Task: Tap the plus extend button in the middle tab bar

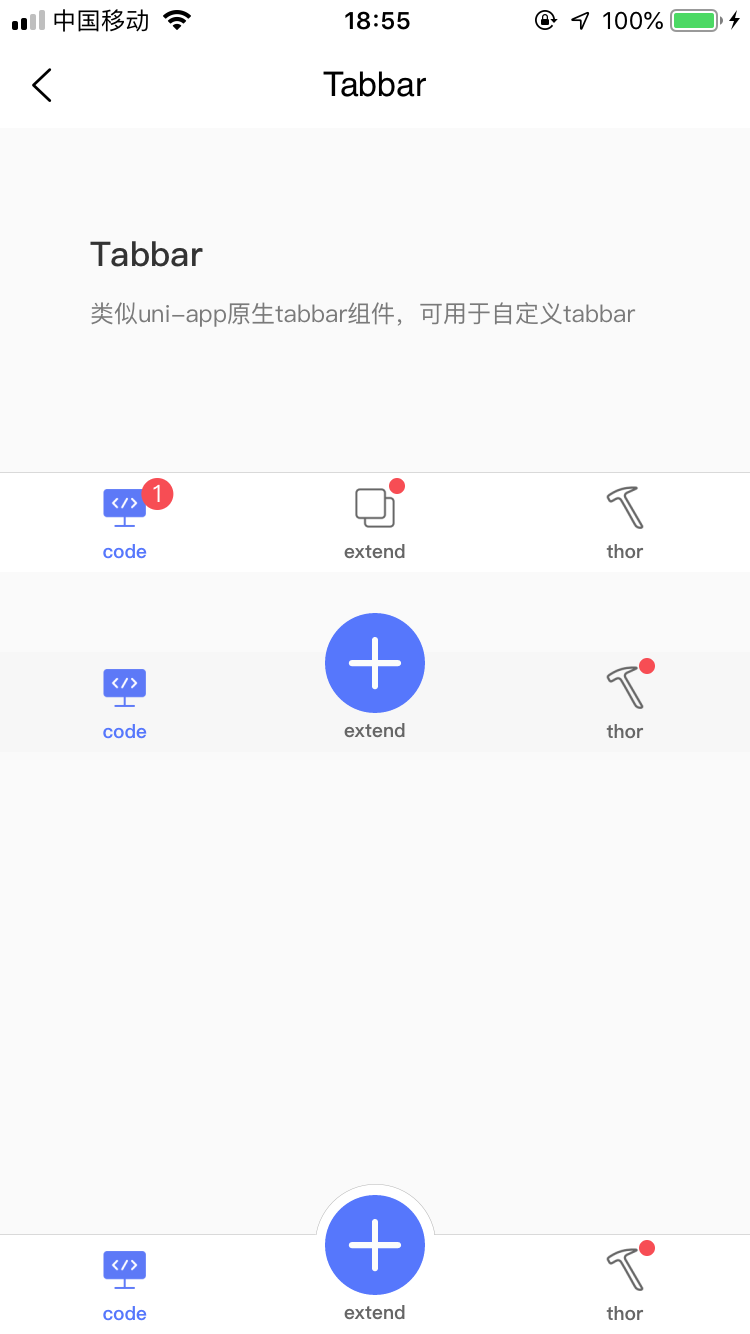Action: click(375, 663)
